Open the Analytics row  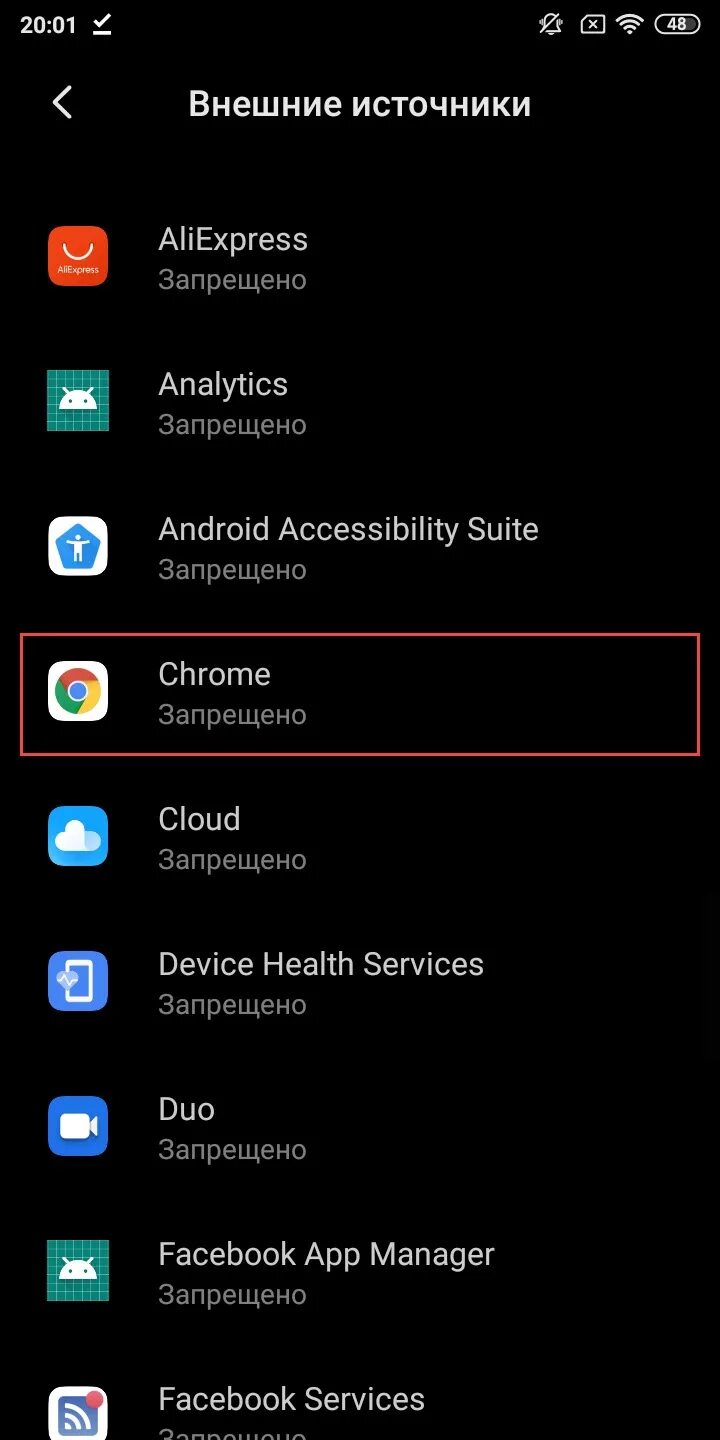pos(360,402)
